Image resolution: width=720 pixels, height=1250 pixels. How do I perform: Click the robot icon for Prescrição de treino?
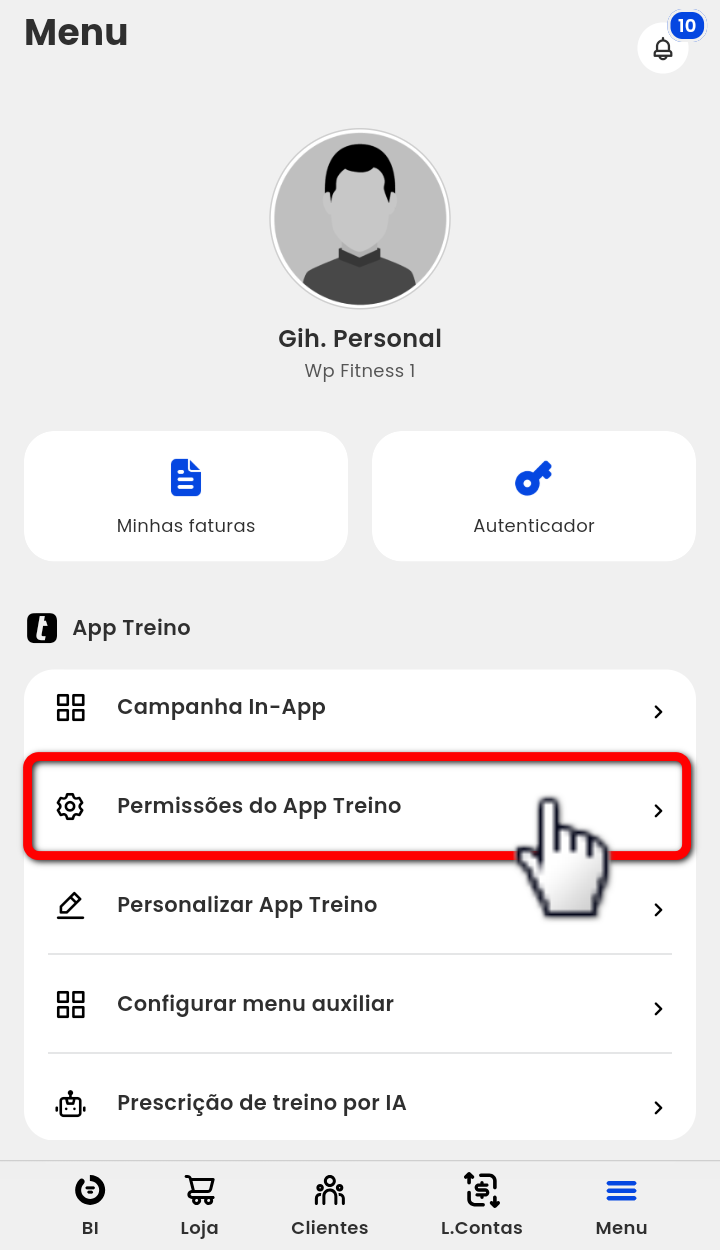pos(70,1103)
